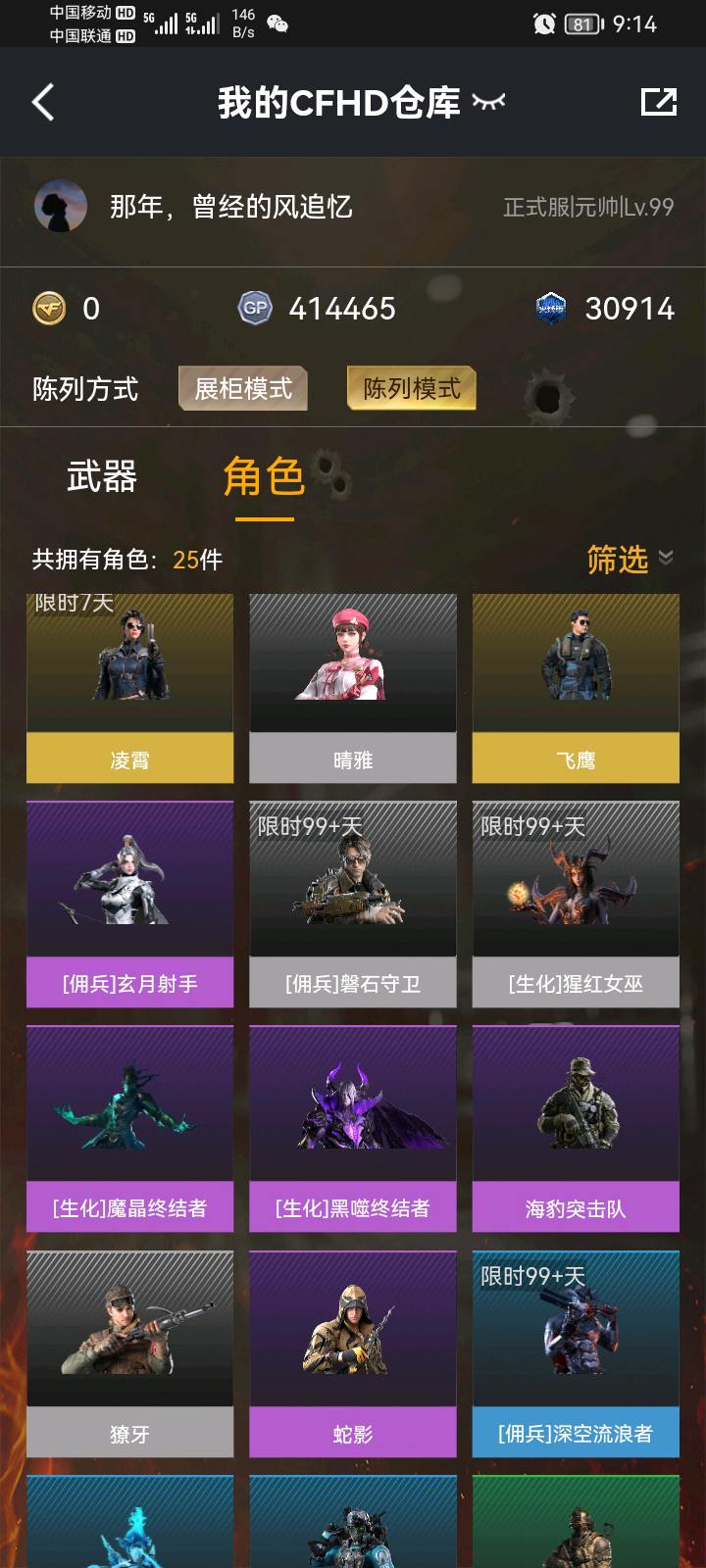Screen dimensions: 706x1568
Task: Go back using the arrow icon
Action: pyautogui.click(x=43, y=102)
